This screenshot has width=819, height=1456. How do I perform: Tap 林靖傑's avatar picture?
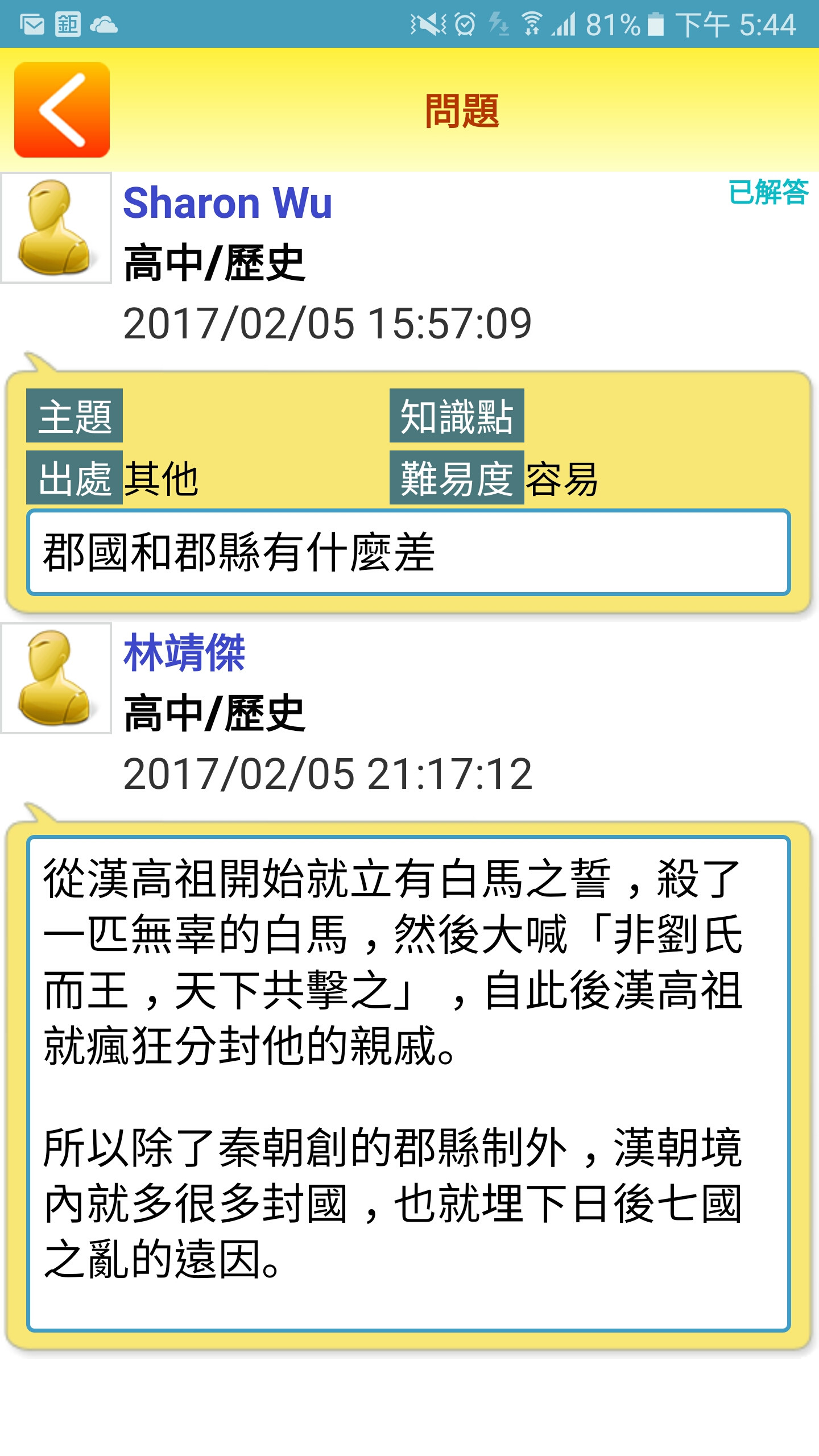(x=56, y=678)
